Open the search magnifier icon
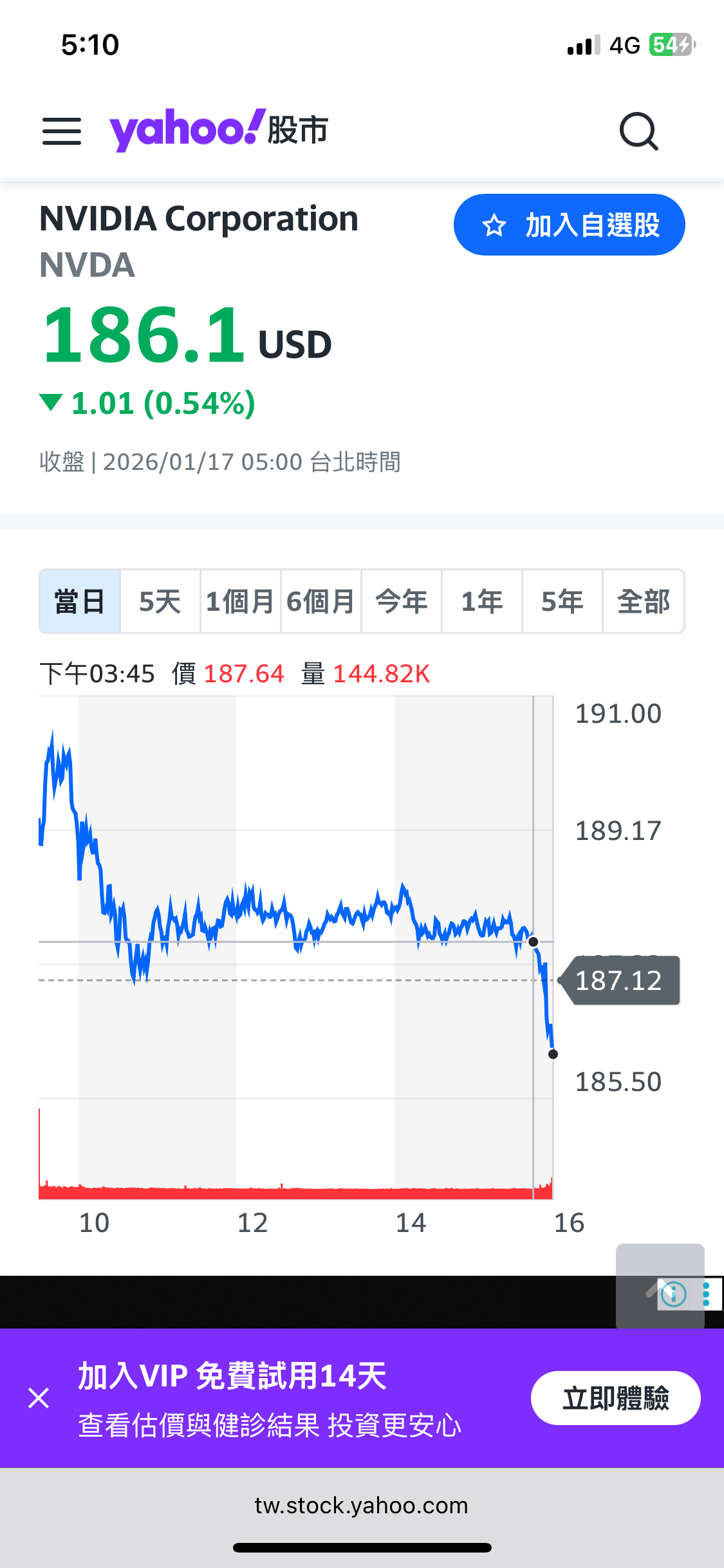Image resolution: width=724 pixels, height=1568 pixels. (x=638, y=131)
